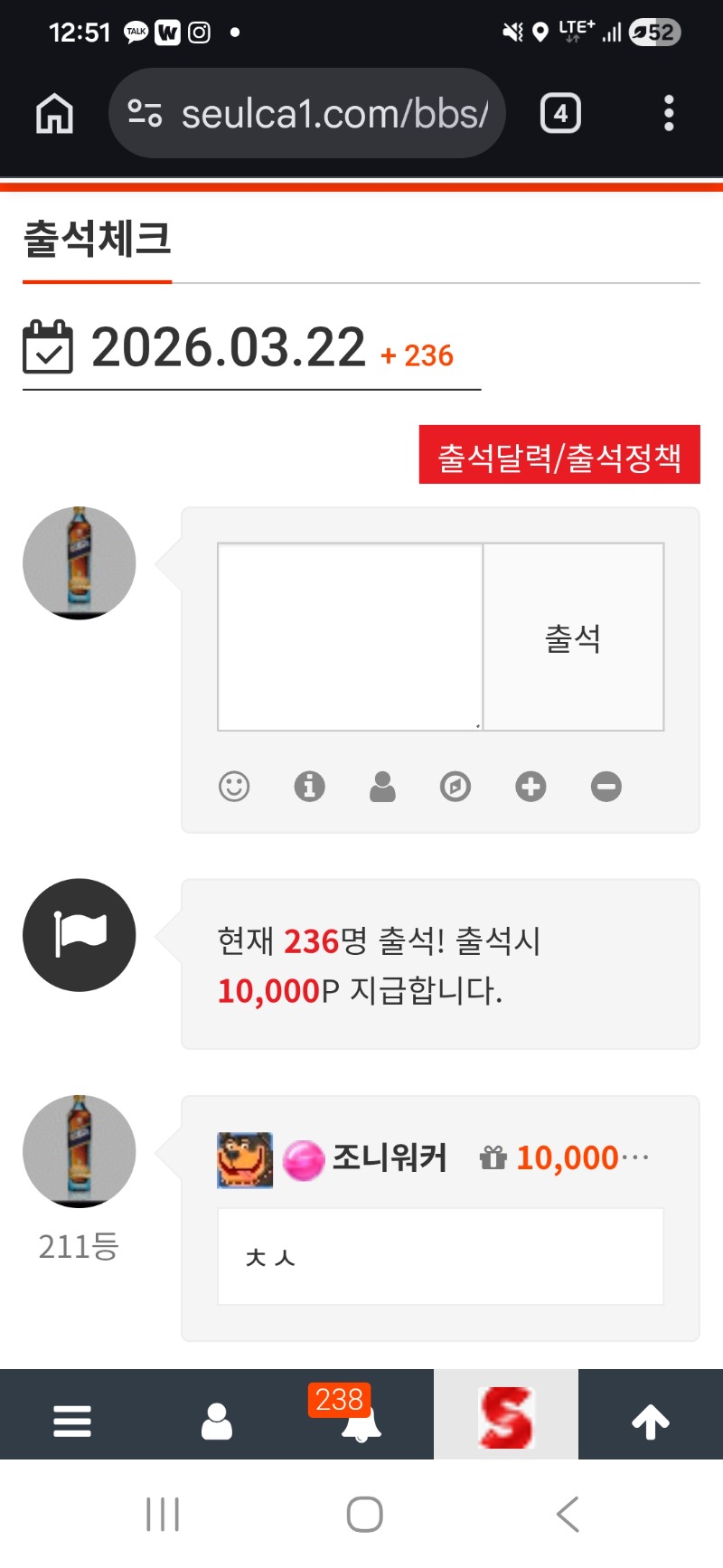Submit attendance with the 출석 button
This screenshot has width=723, height=1568.
574,637
